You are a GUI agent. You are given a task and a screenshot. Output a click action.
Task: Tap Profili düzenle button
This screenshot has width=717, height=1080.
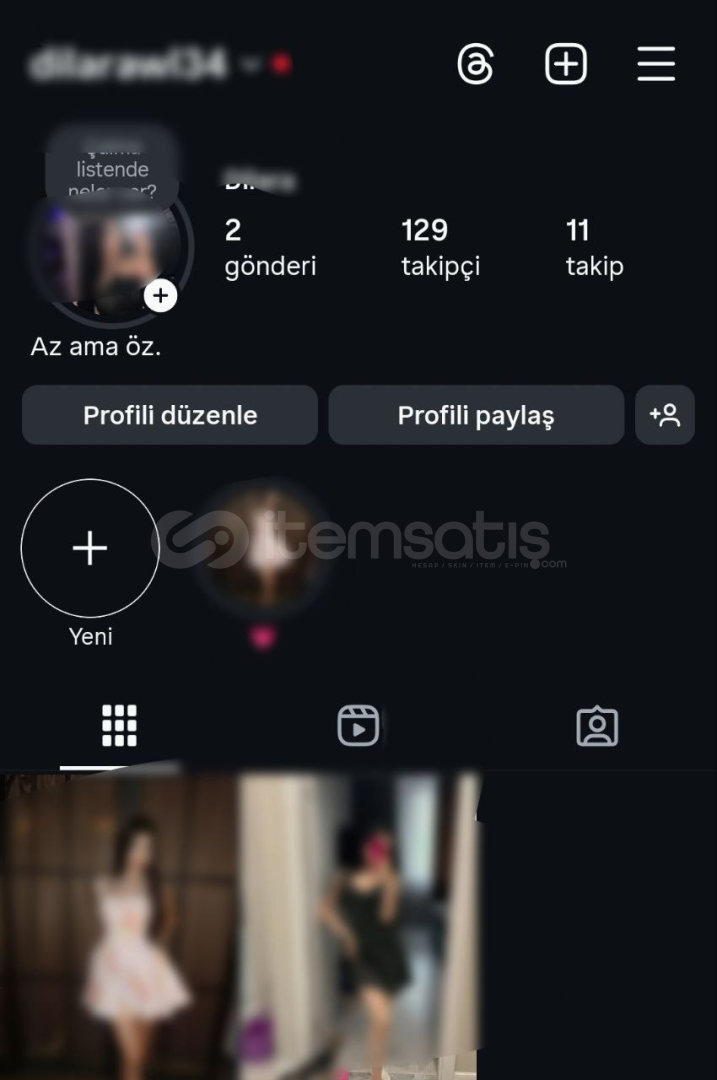[x=170, y=415]
